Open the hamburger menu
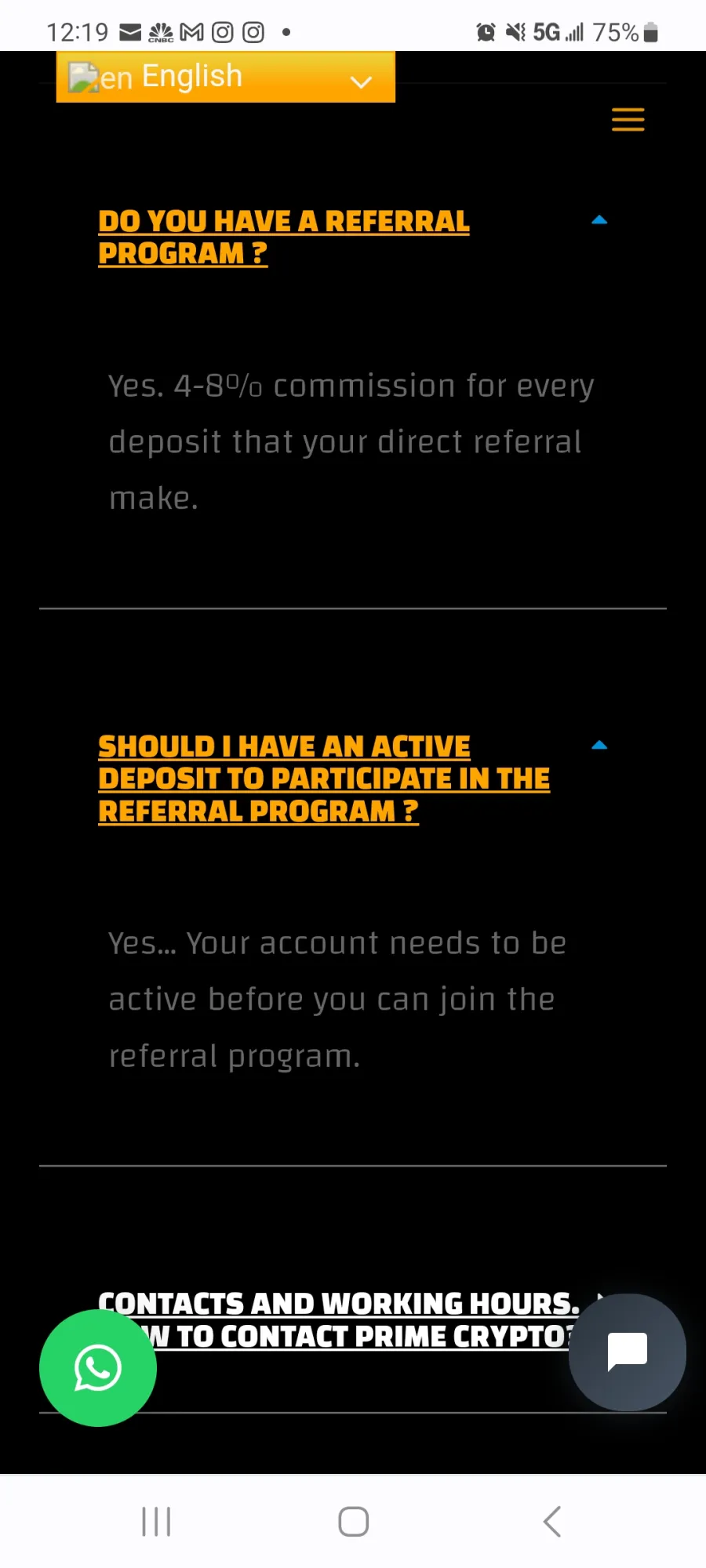 point(628,120)
